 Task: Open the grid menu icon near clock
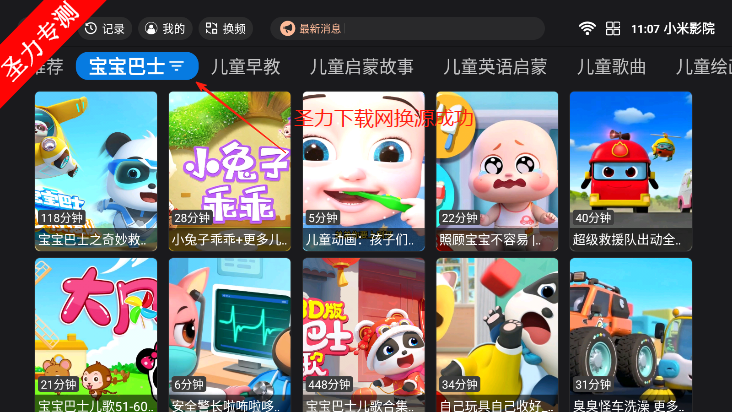613,29
